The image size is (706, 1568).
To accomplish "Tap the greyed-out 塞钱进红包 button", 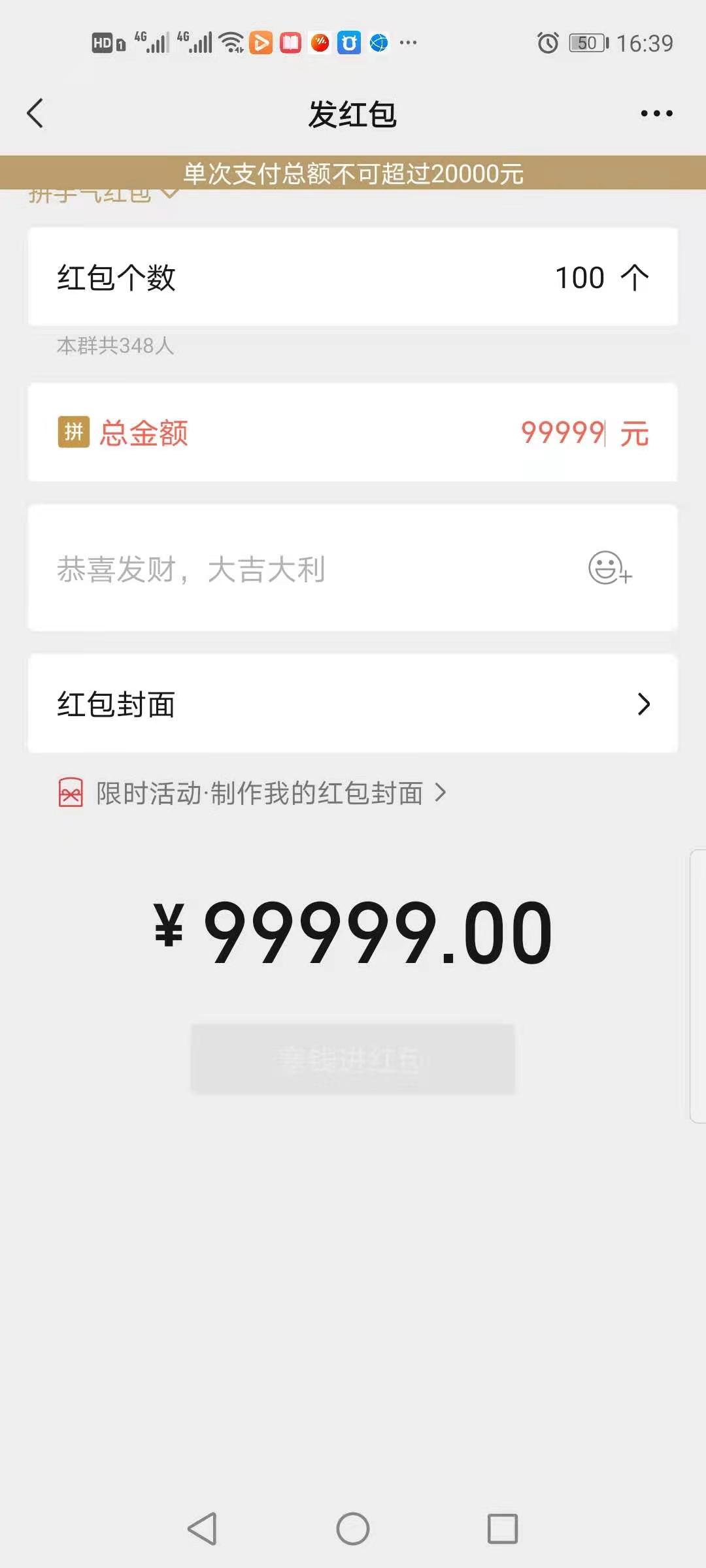I will pyautogui.click(x=353, y=1058).
